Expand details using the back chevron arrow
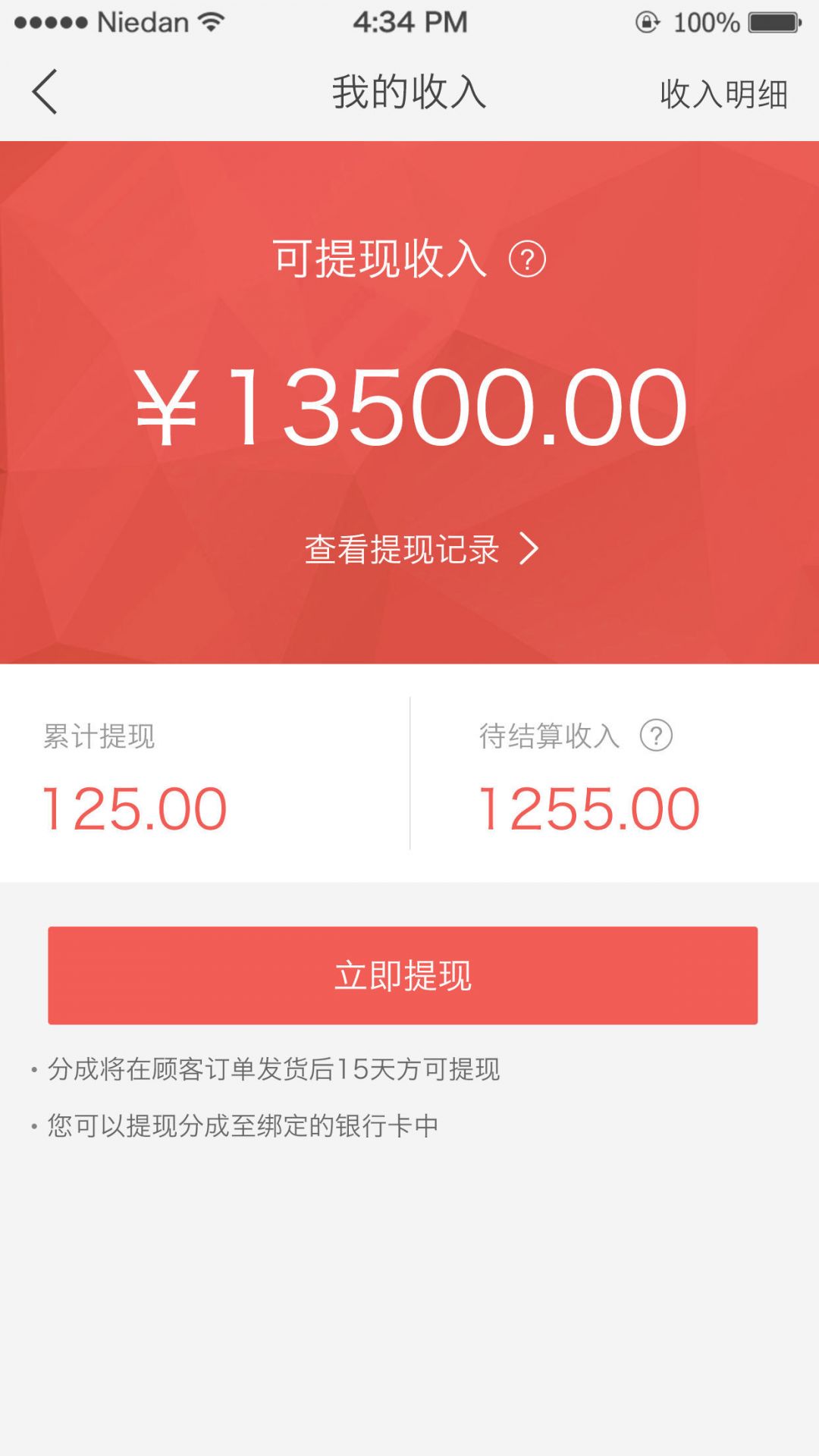819x1456 pixels. coord(45,93)
